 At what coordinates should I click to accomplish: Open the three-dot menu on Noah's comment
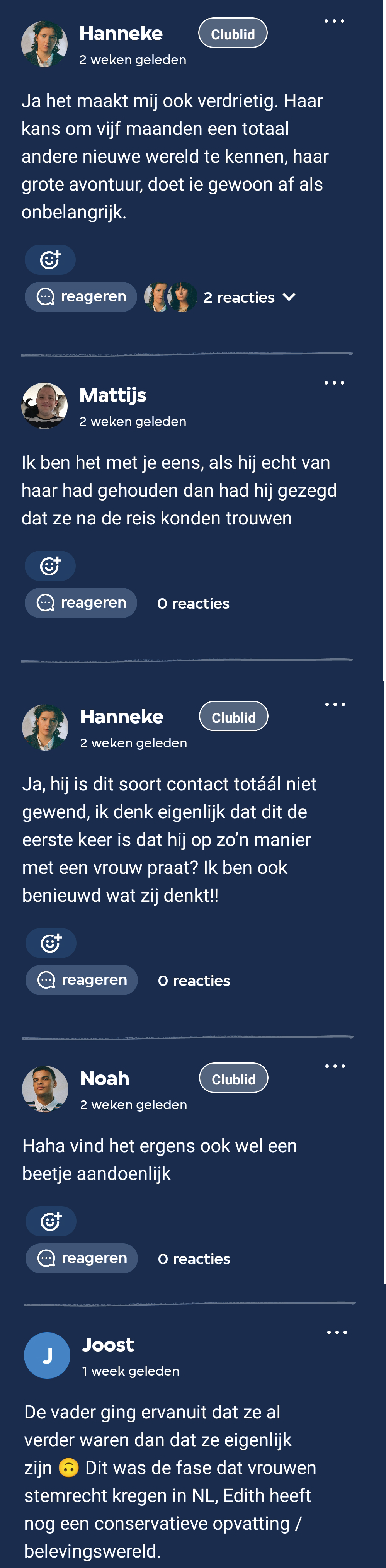click(x=334, y=1066)
